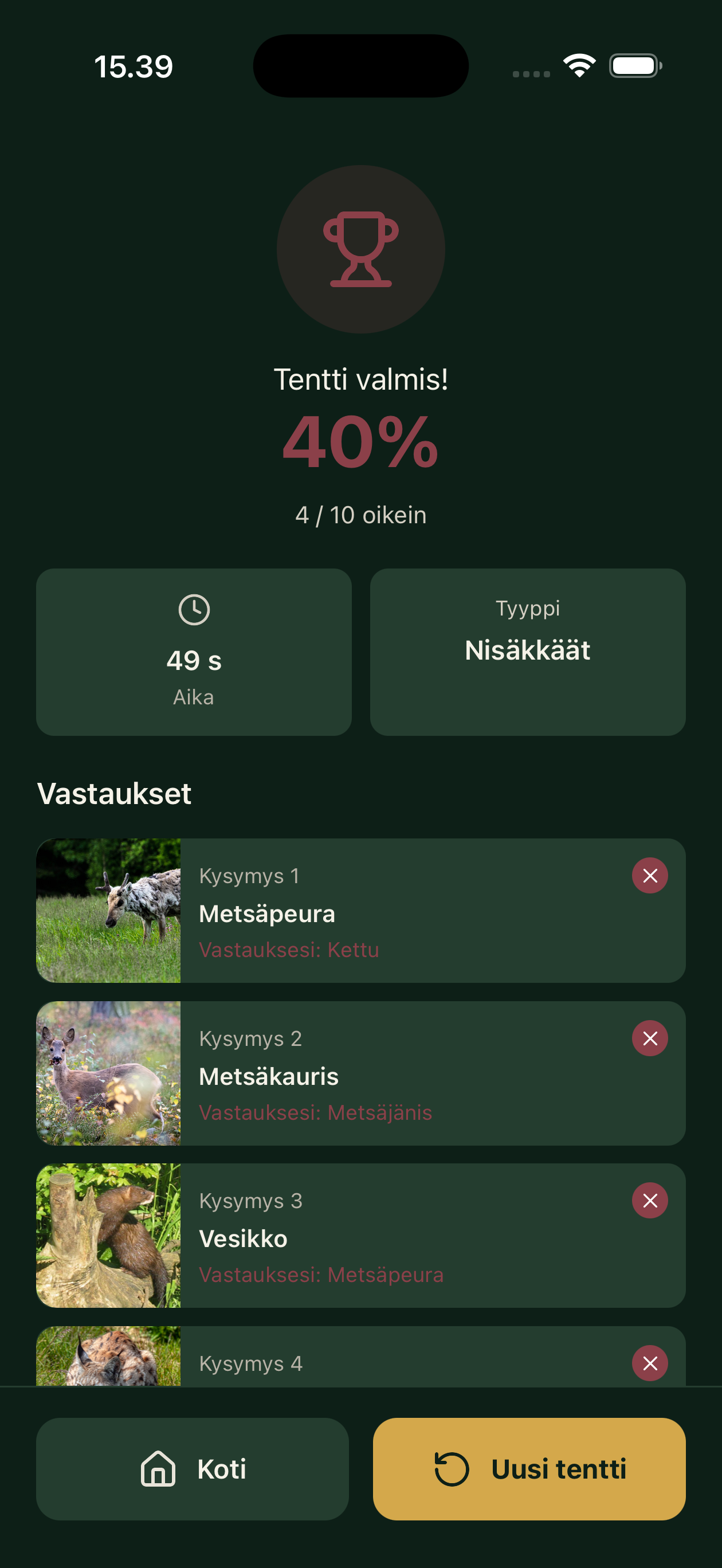Screen dimensions: 722x1568
Task: Click the red X icon on Kysymys 1
Action: [x=650, y=875]
